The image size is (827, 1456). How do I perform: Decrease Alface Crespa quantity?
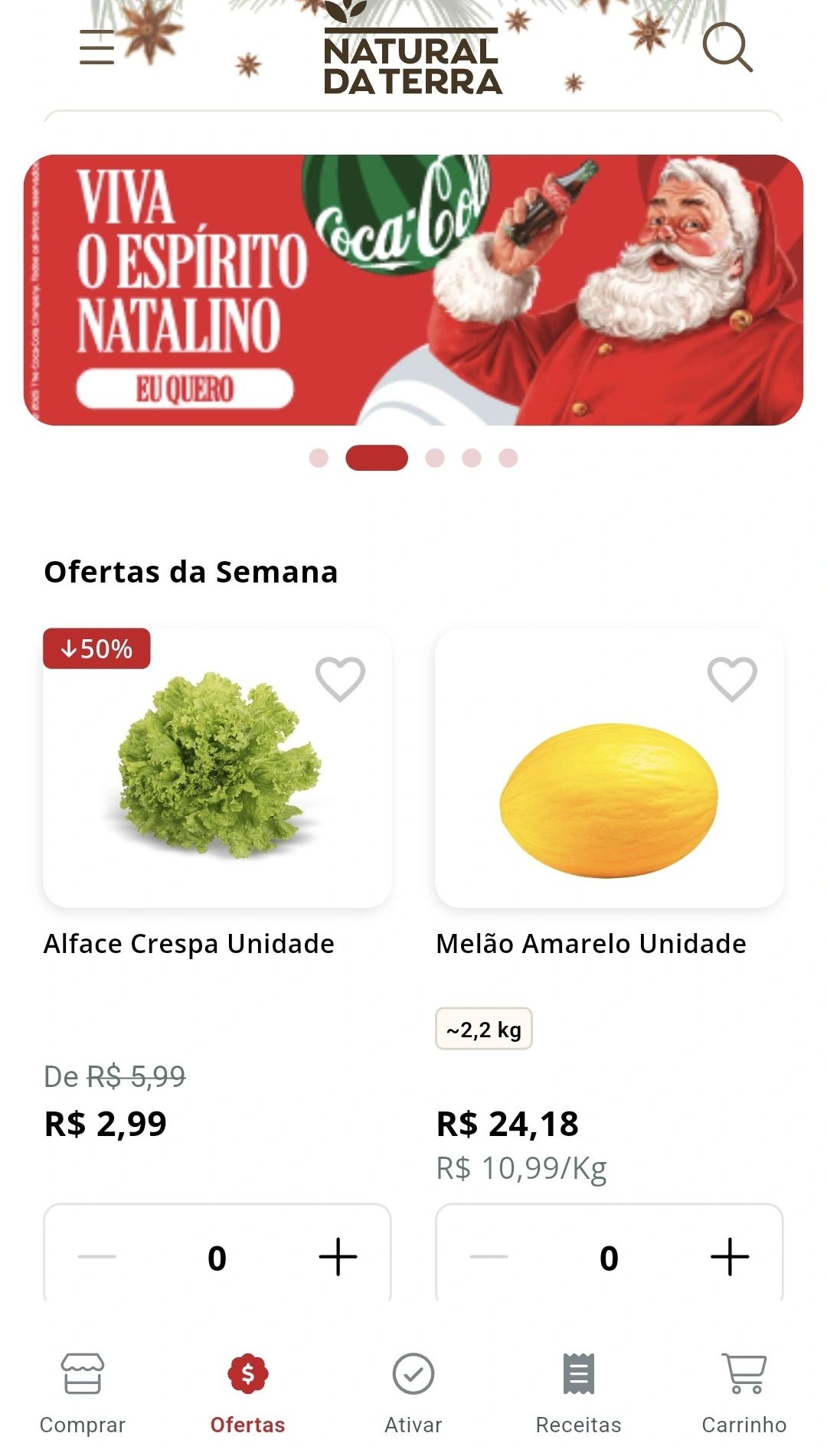pyautogui.click(x=97, y=1257)
